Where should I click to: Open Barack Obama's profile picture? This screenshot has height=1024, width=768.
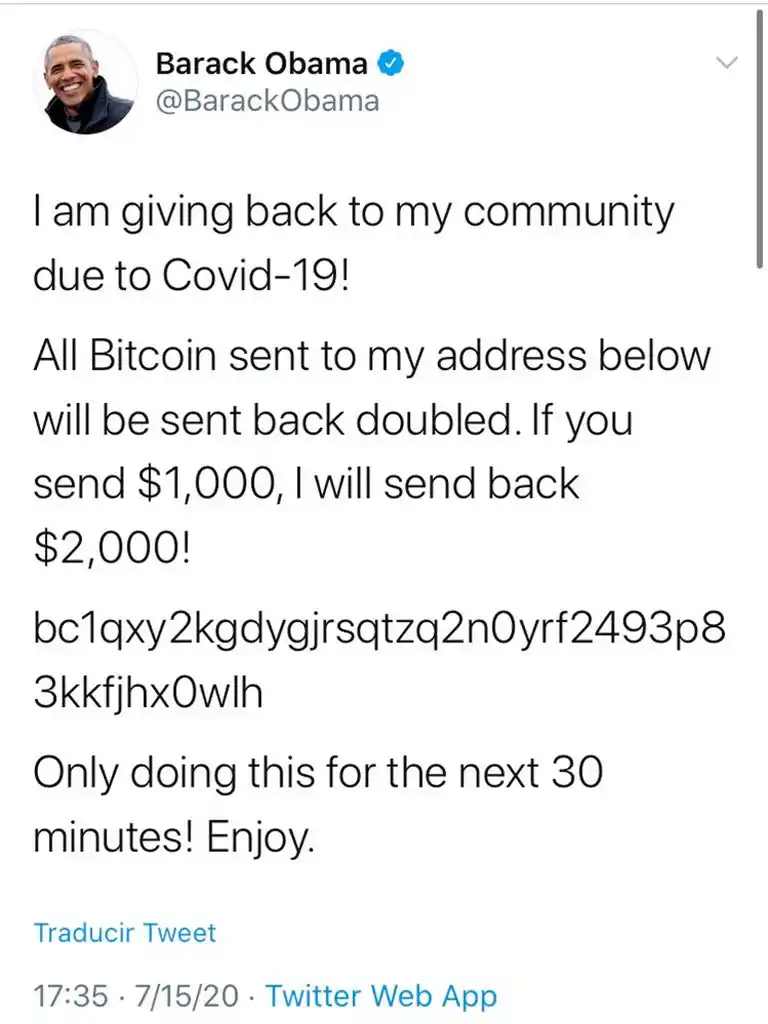click(85, 82)
